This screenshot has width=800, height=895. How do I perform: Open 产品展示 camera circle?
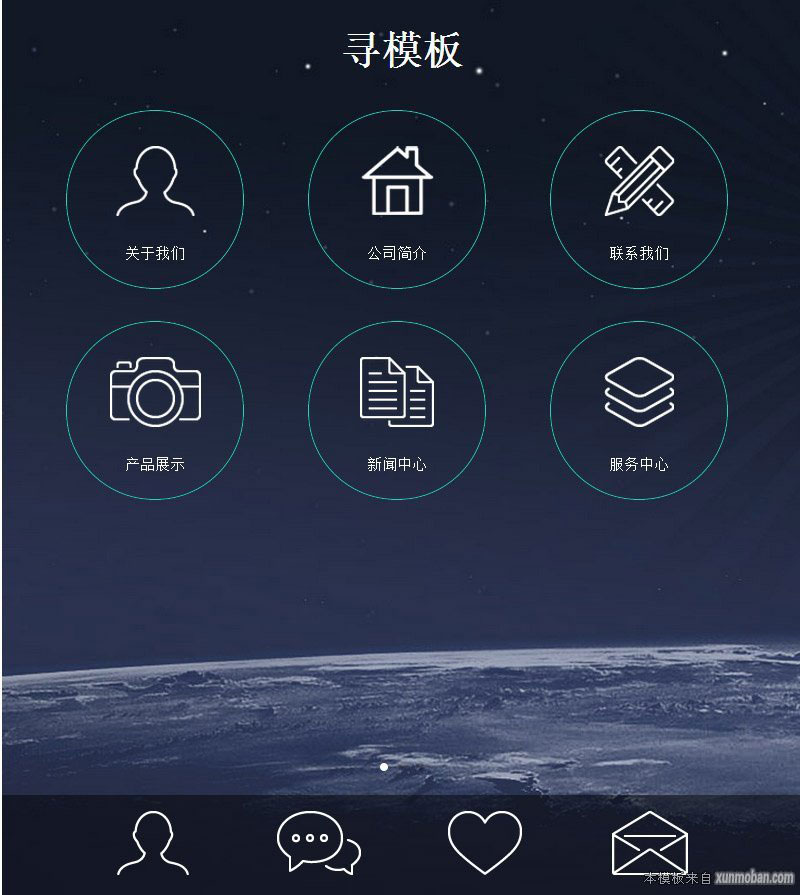click(x=155, y=410)
